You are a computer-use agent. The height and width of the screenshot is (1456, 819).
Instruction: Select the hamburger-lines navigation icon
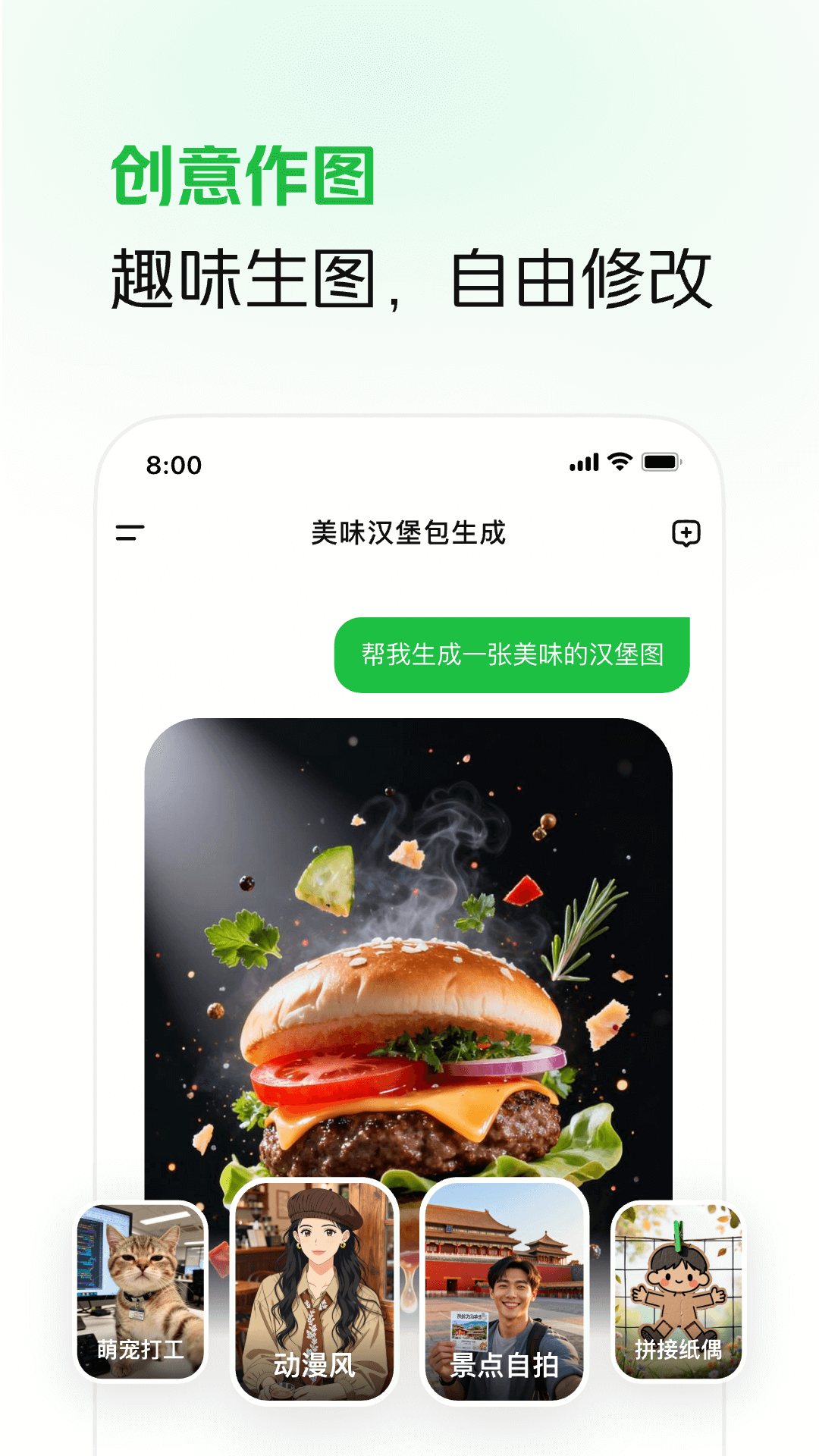click(x=130, y=534)
